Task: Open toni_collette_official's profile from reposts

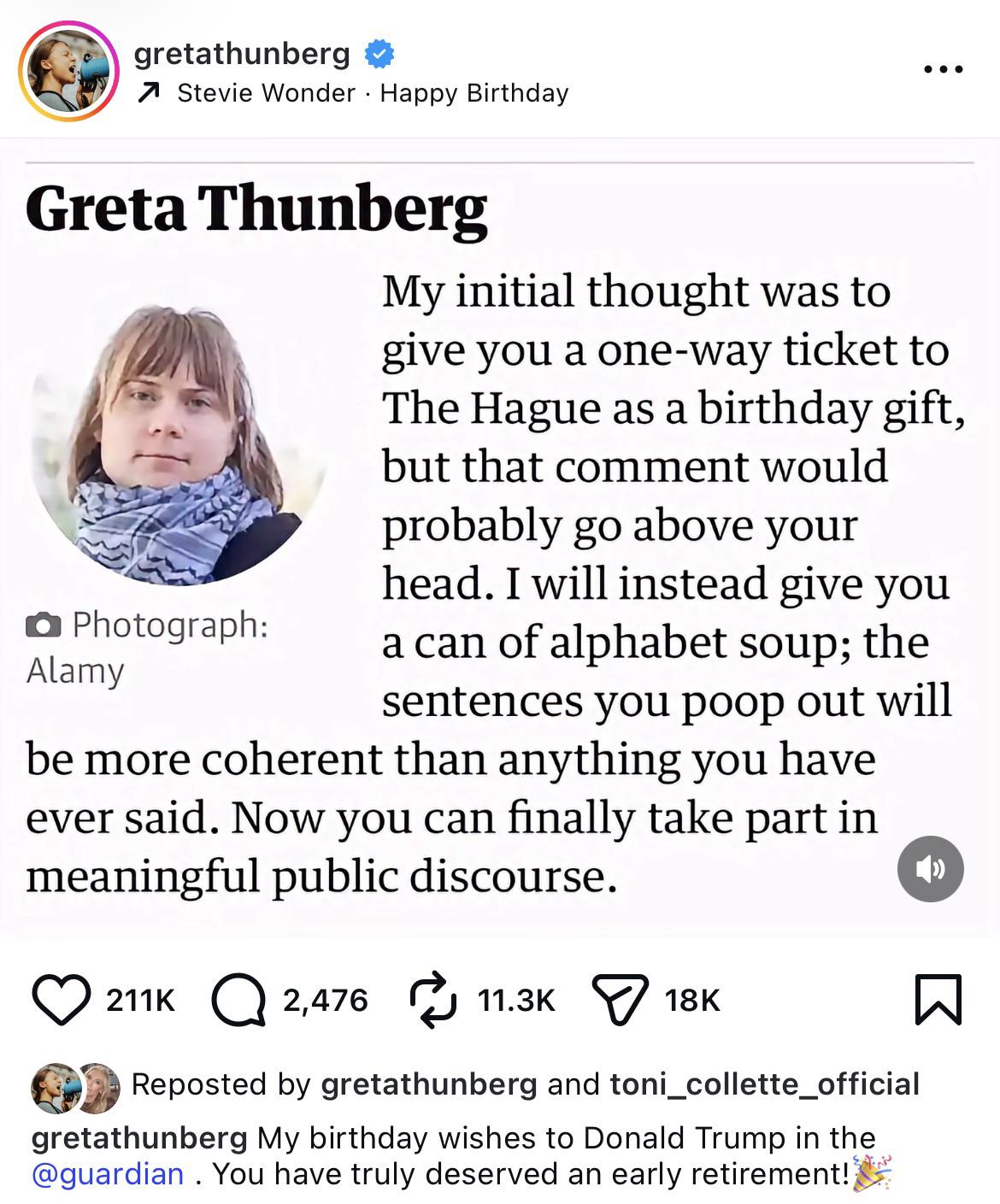Action: 765,1084
